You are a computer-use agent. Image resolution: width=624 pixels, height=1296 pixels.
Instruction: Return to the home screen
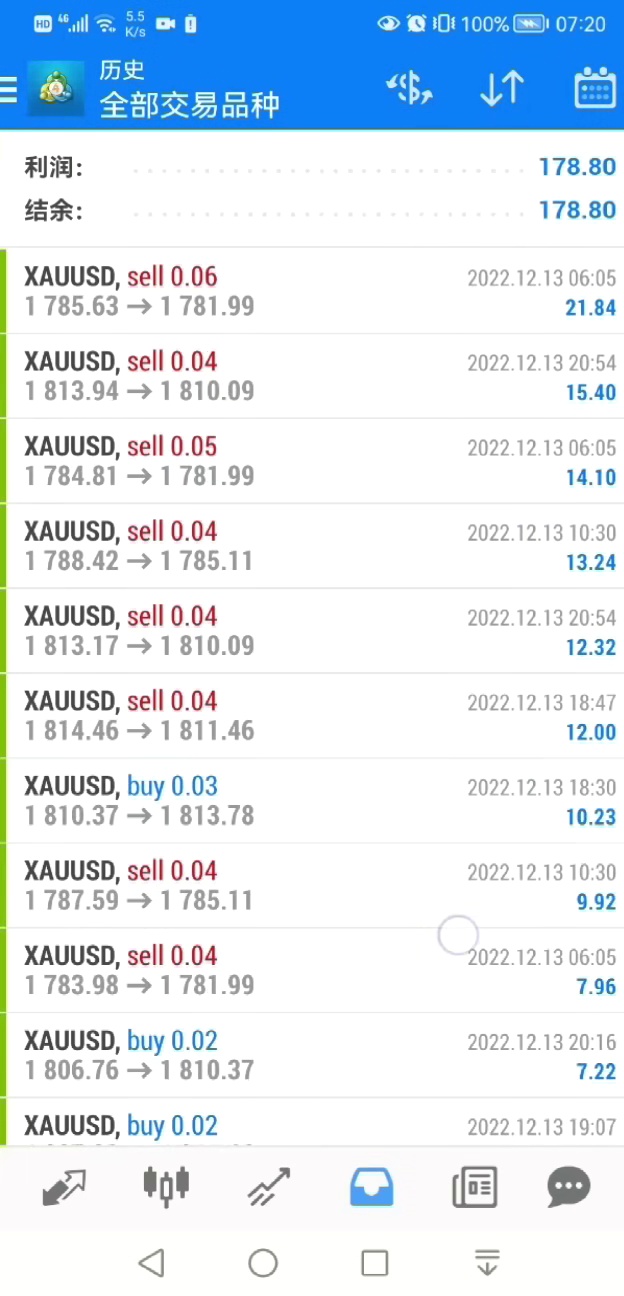pos(263,1263)
